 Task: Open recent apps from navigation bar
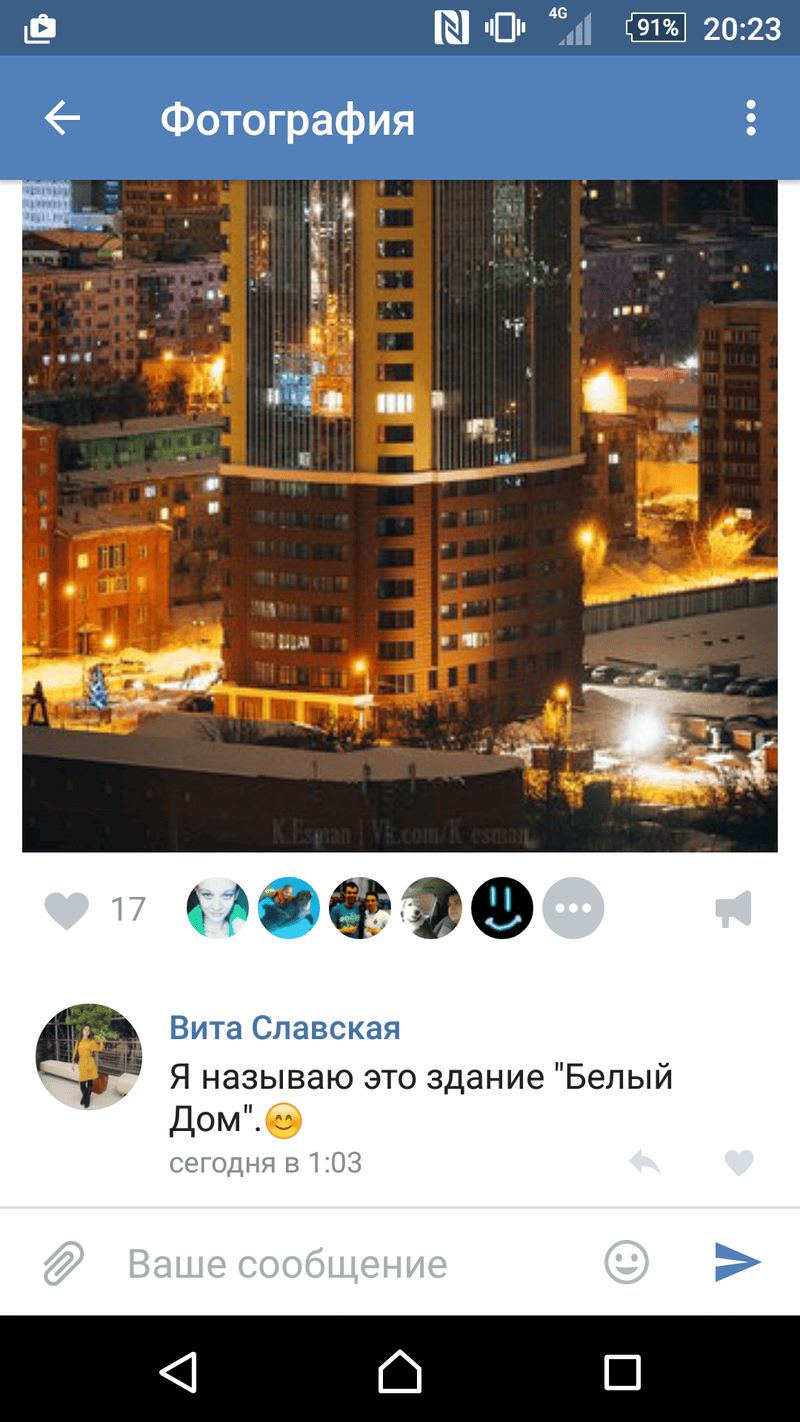622,1371
